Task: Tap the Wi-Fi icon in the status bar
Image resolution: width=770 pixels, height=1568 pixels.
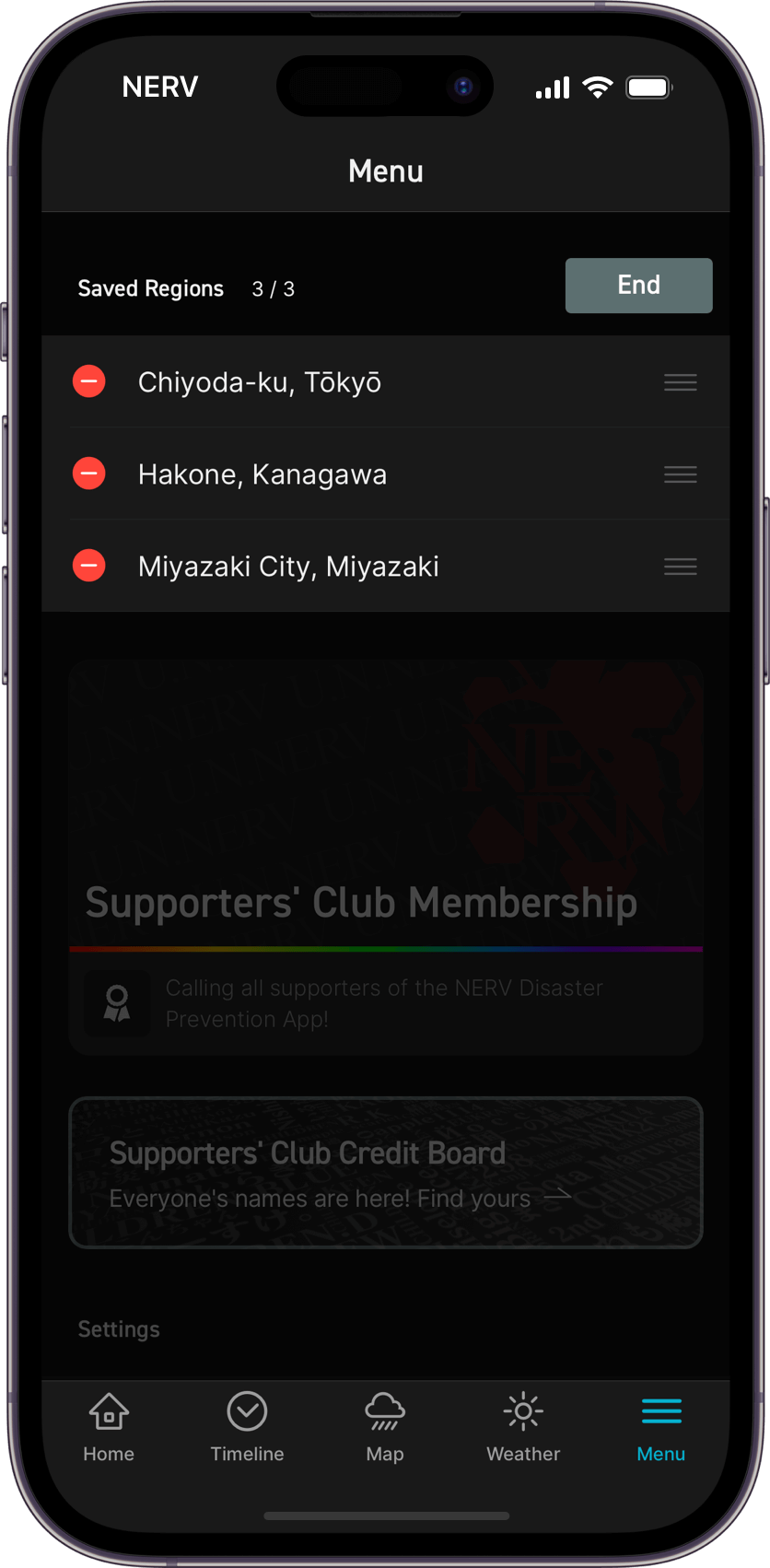Action: [x=599, y=86]
